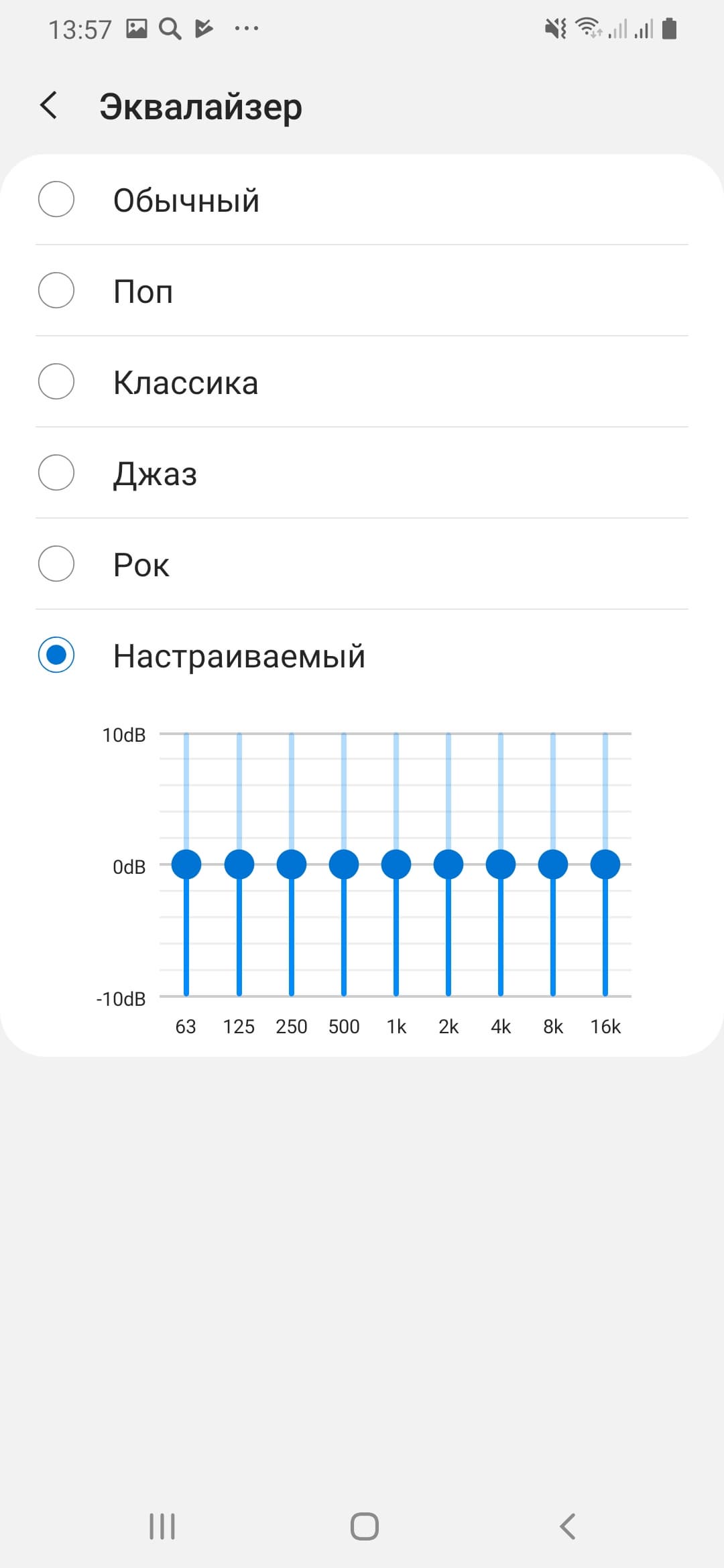
Task: Tap the 1k band slider handle
Action: [x=396, y=864]
